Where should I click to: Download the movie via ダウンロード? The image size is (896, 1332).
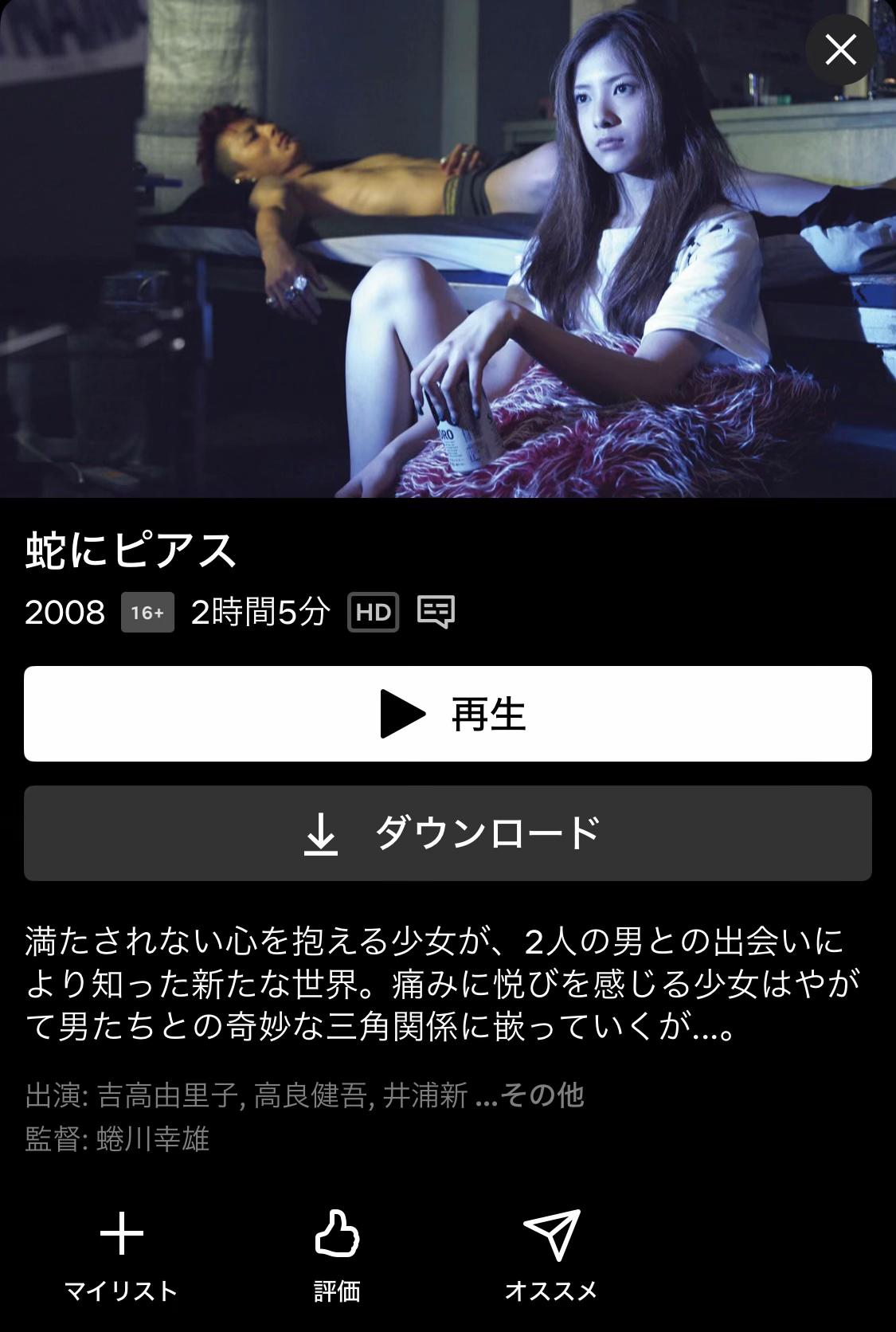coord(448,833)
